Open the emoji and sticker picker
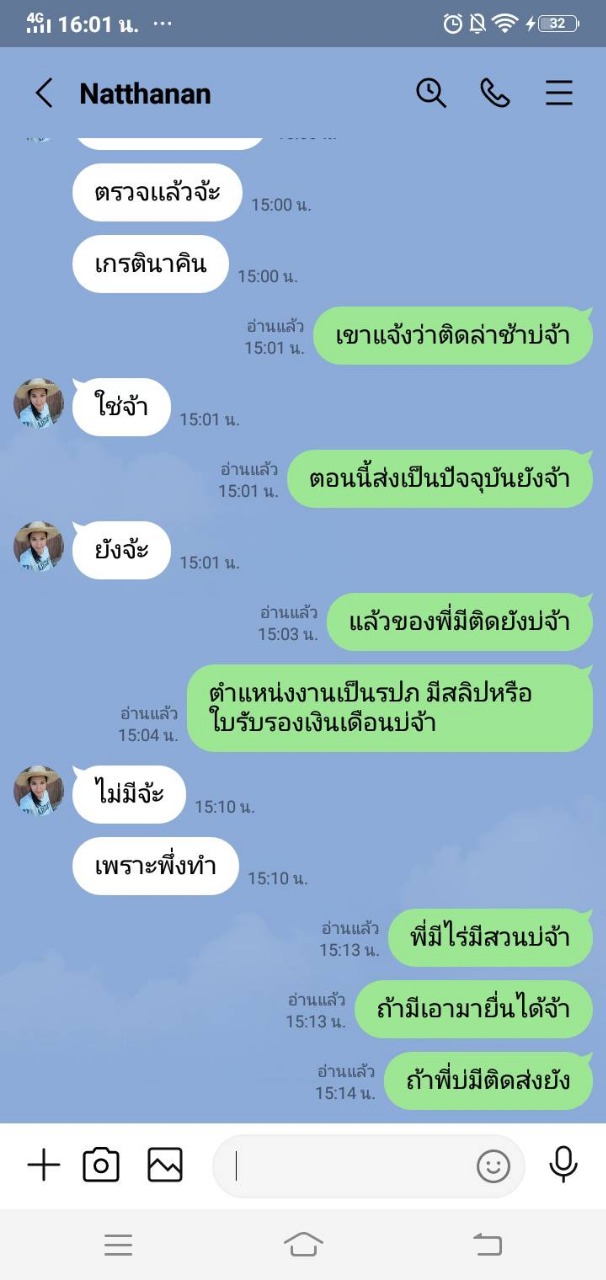 493,1166
